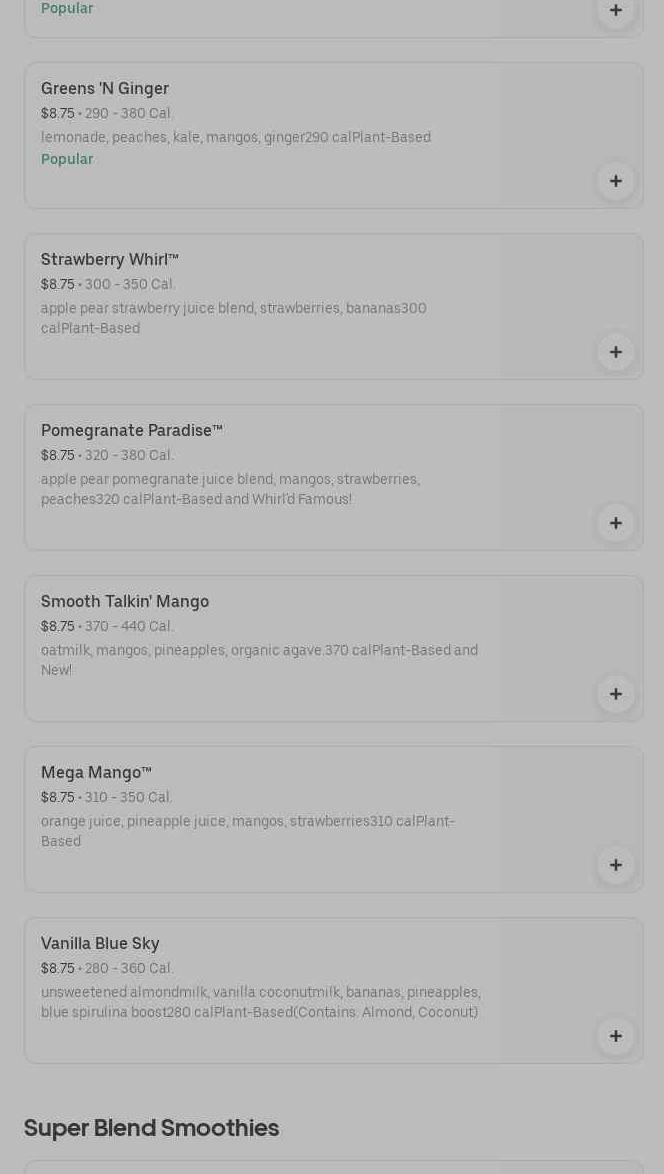
Task: Add Vanilla Blue Sky to the order
Action: [x=615, y=1036]
